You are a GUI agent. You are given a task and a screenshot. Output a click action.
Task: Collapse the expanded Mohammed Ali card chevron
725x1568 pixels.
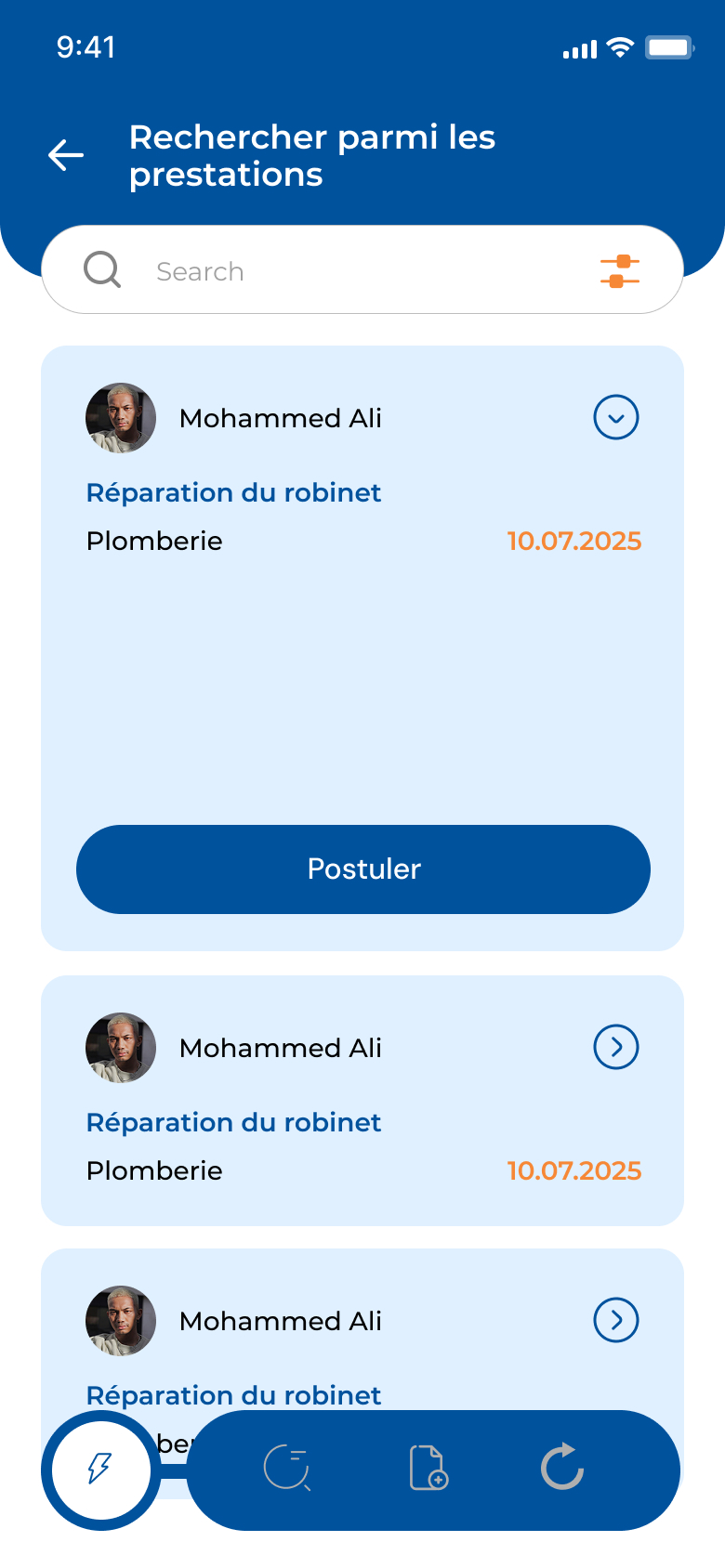pos(616,417)
